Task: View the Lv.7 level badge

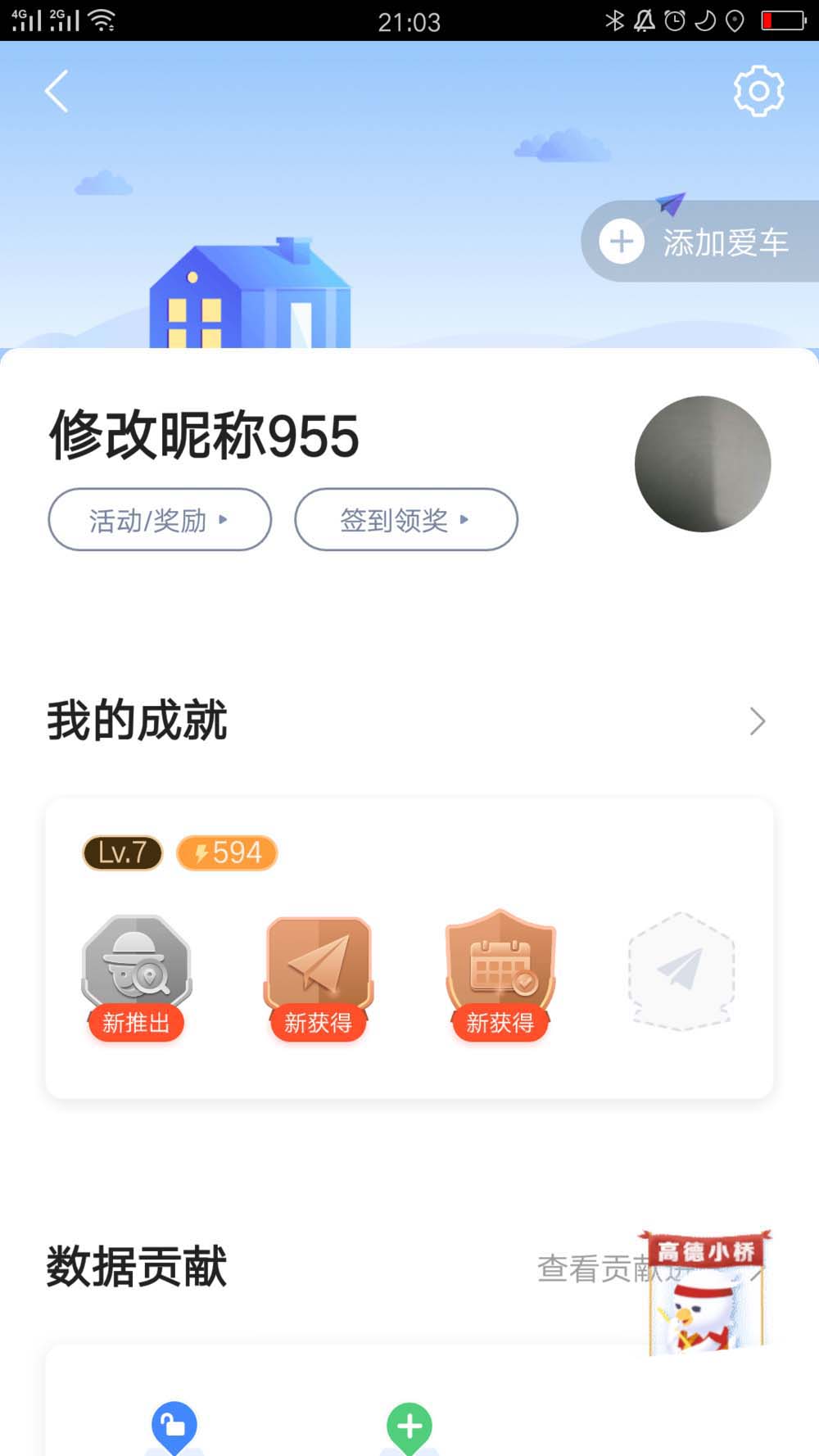Action: pyautogui.click(x=123, y=853)
